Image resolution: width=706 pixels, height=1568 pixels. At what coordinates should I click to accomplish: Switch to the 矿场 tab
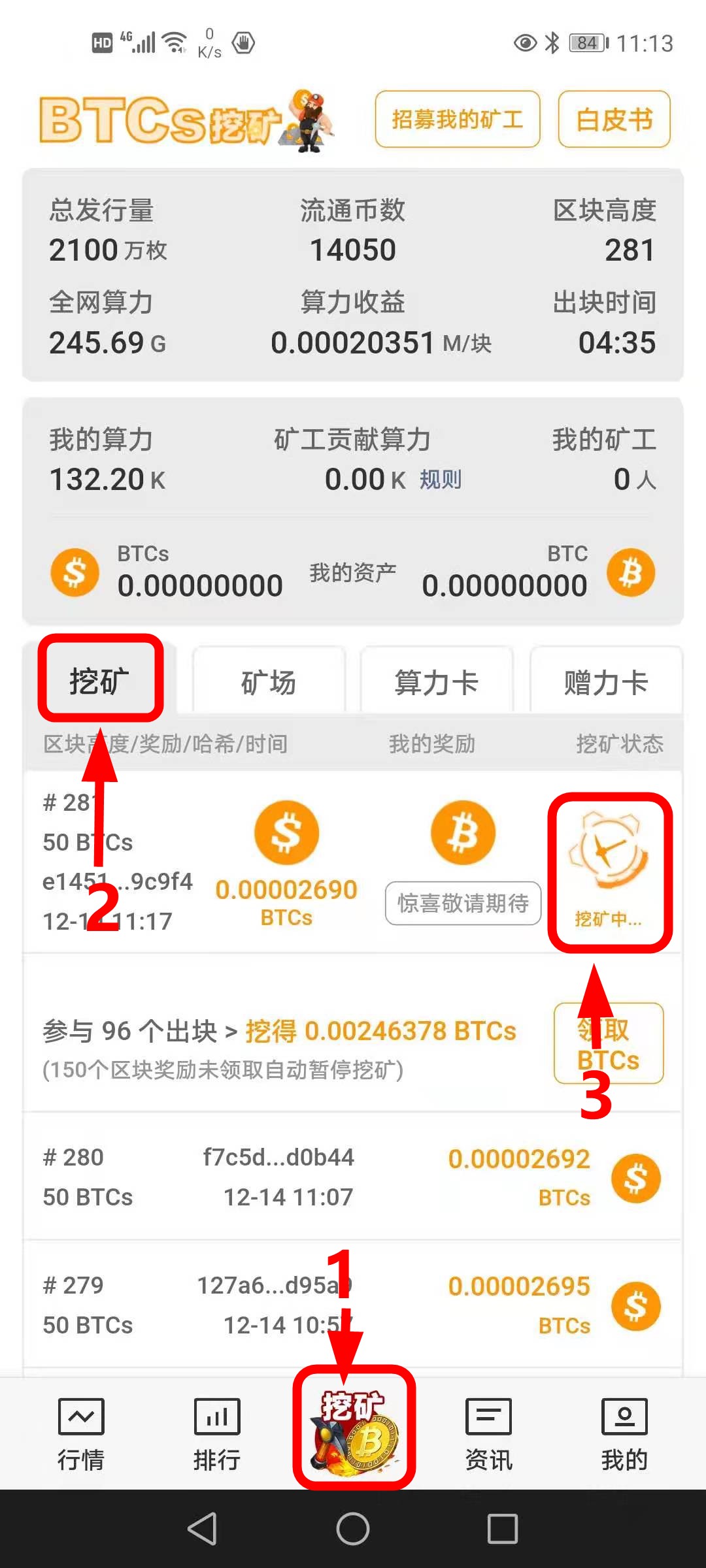[268, 681]
